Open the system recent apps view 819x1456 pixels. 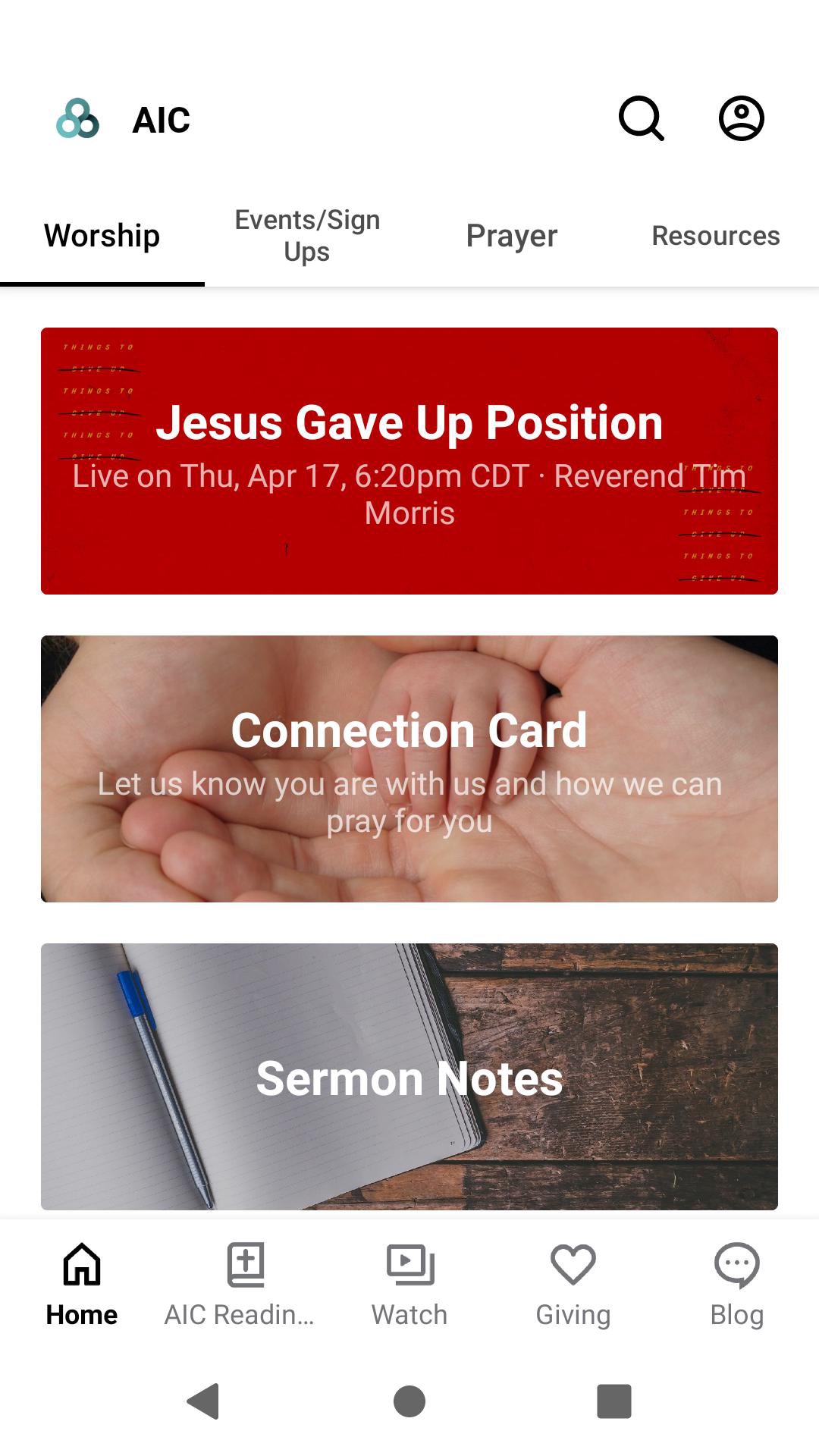click(x=614, y=1401)
